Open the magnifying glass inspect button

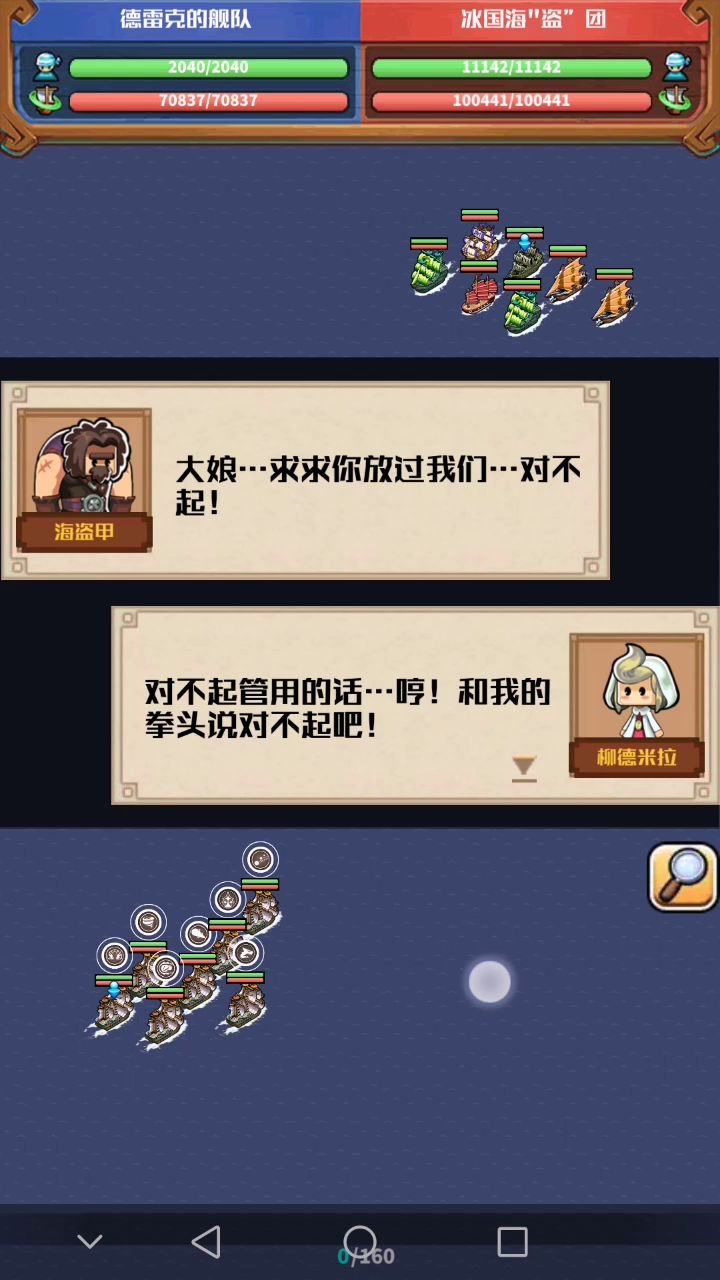(683, 877)
